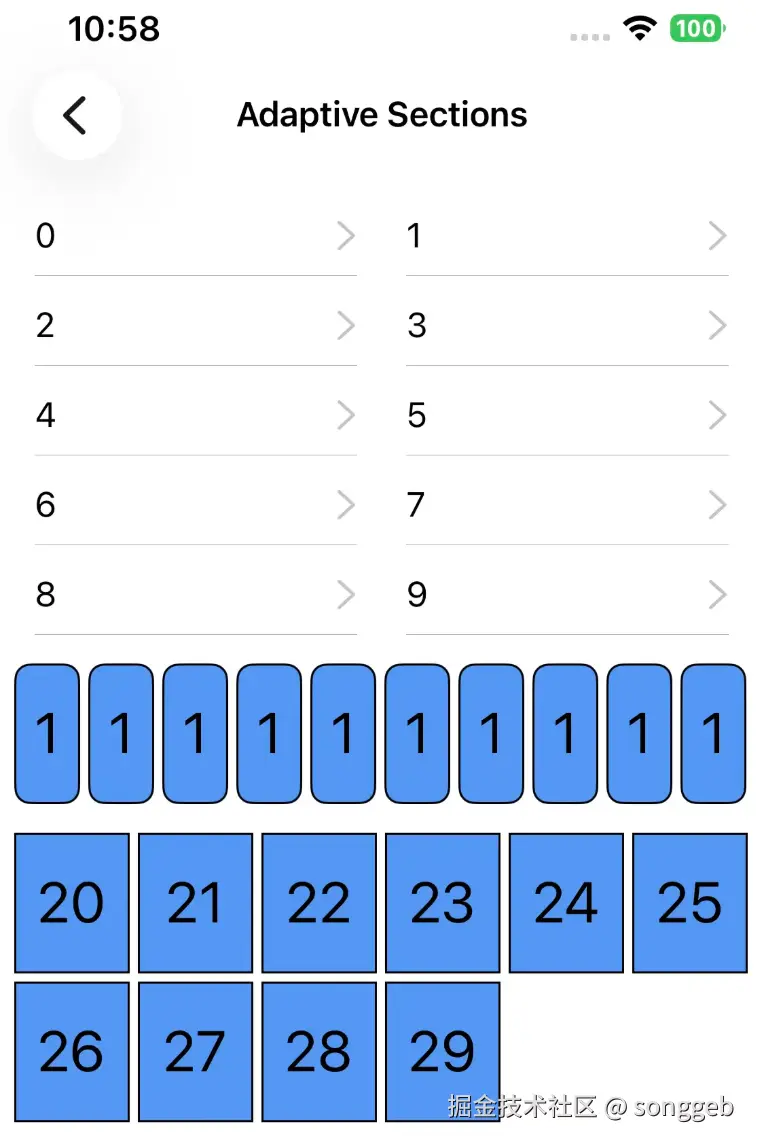Select grid tile 24
760x1148 pixels.
[566, 903]
